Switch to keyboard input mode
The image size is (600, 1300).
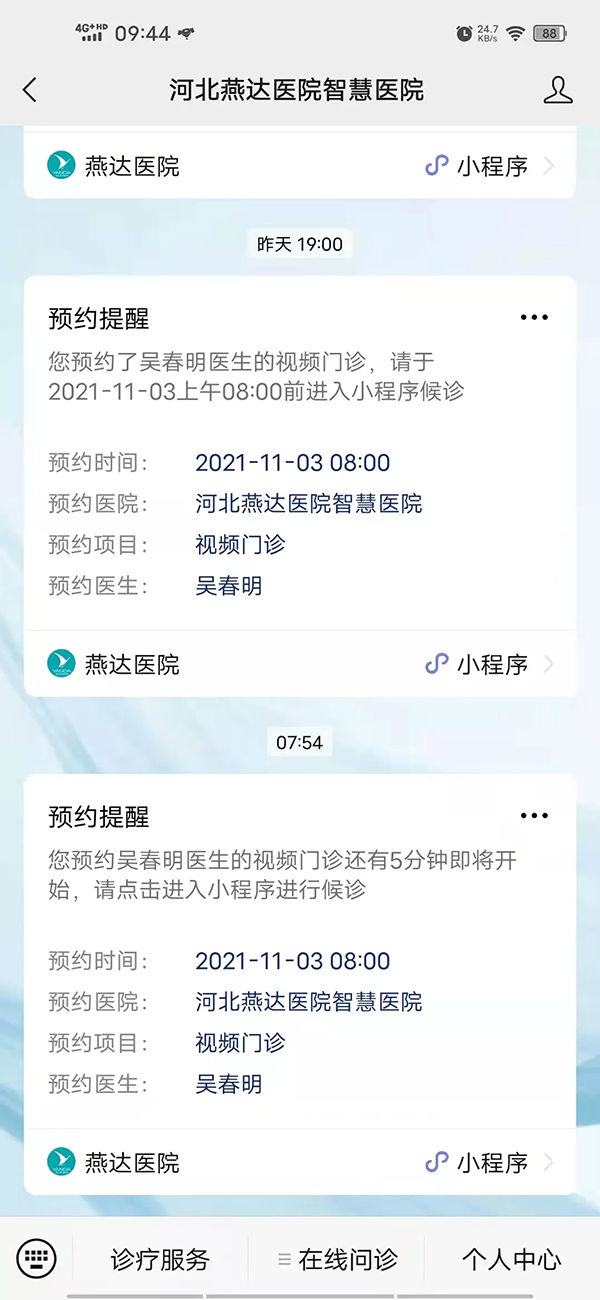pyautogui.click(x=37, y=1258)
